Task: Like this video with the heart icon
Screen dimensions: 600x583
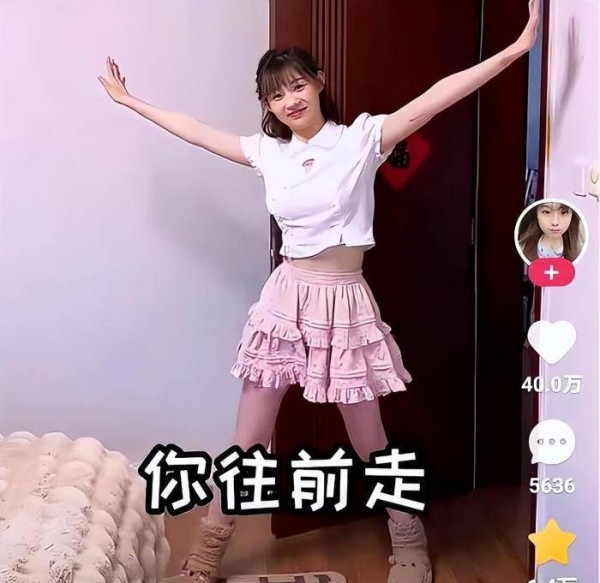Action: click(x=551, y=342)
